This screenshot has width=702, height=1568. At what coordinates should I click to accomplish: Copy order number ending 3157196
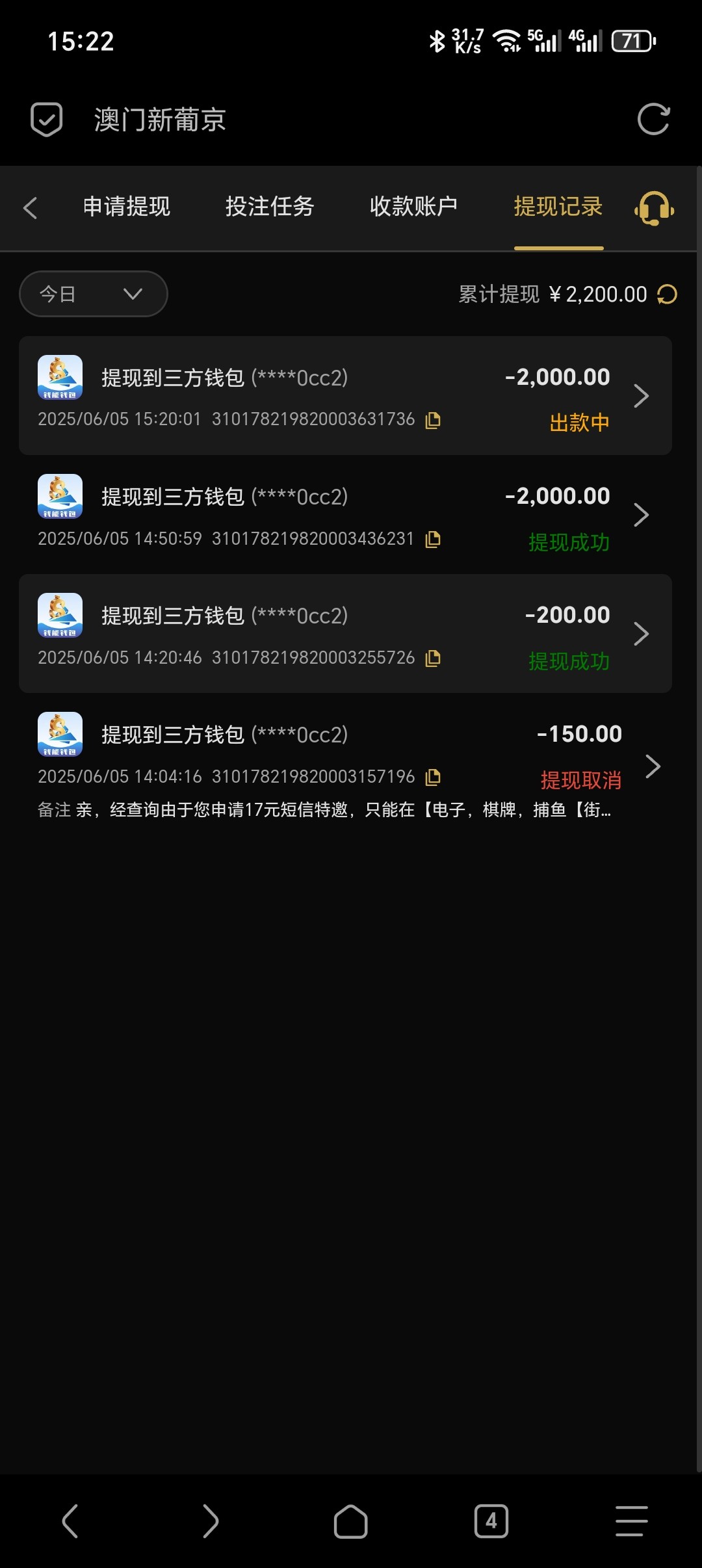click(433, 777)
